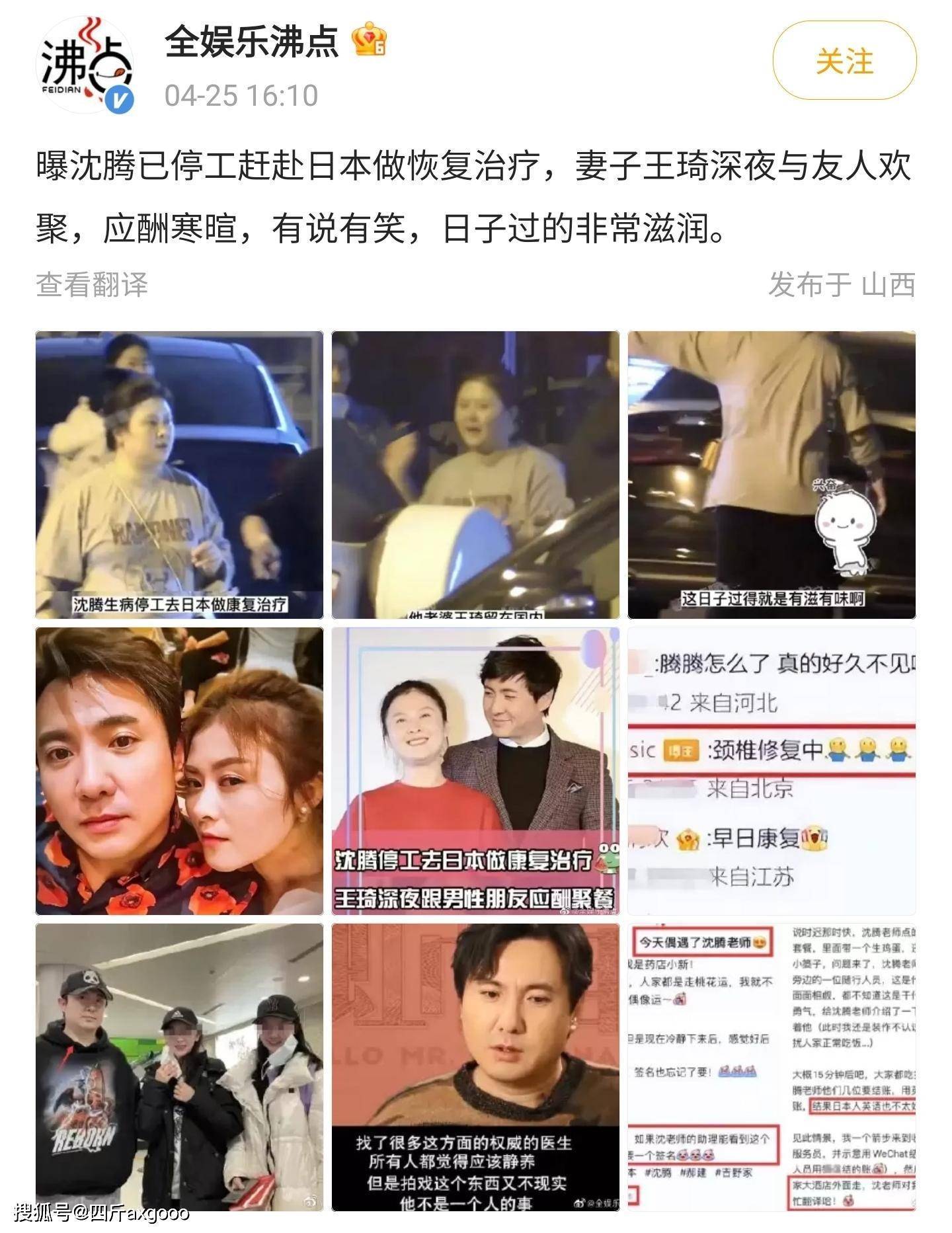Open the photo captioned 这日子过得就是有滋有味啊
Screen dimensions: 952x1233
[772, 475]
